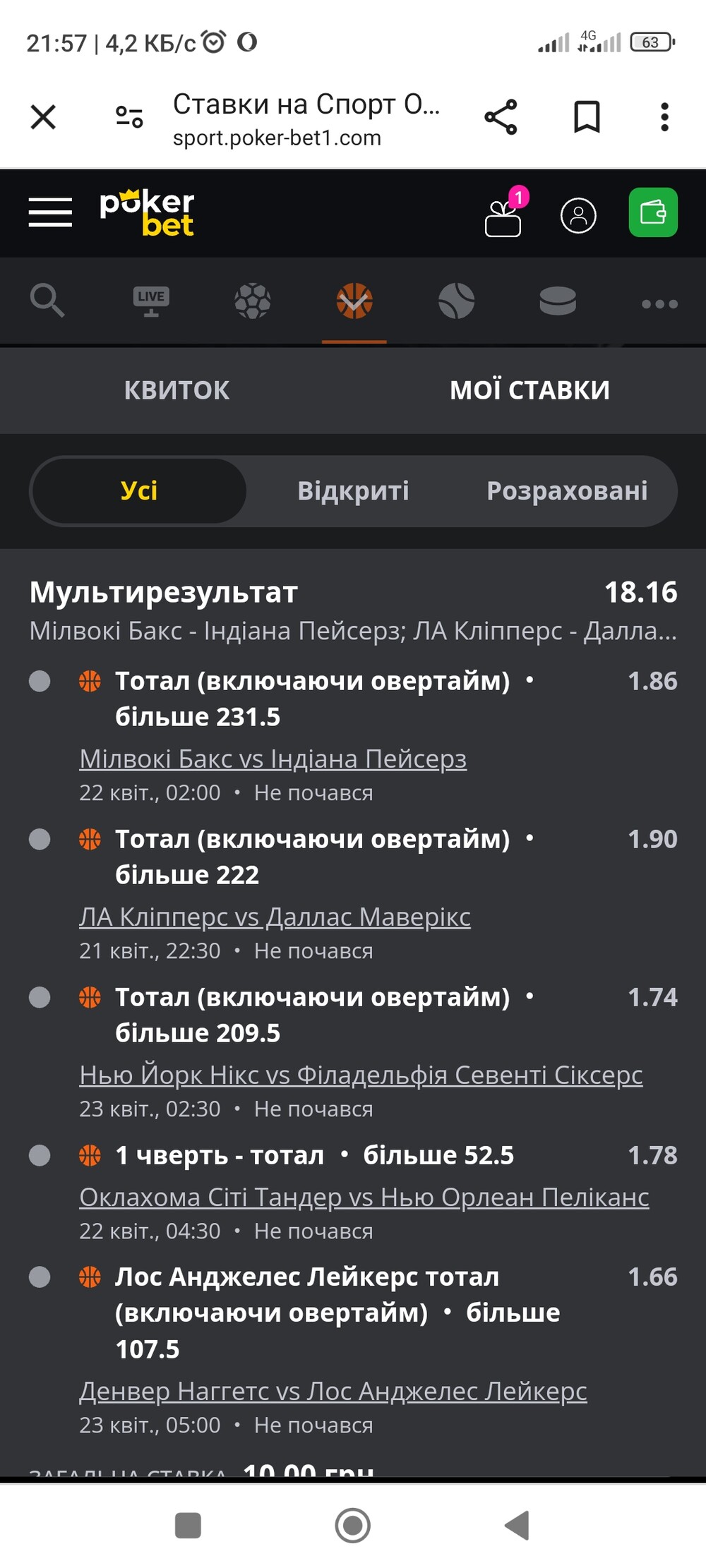Open the gift bonuses icon

pyautogui.click(x=503, y=214)
